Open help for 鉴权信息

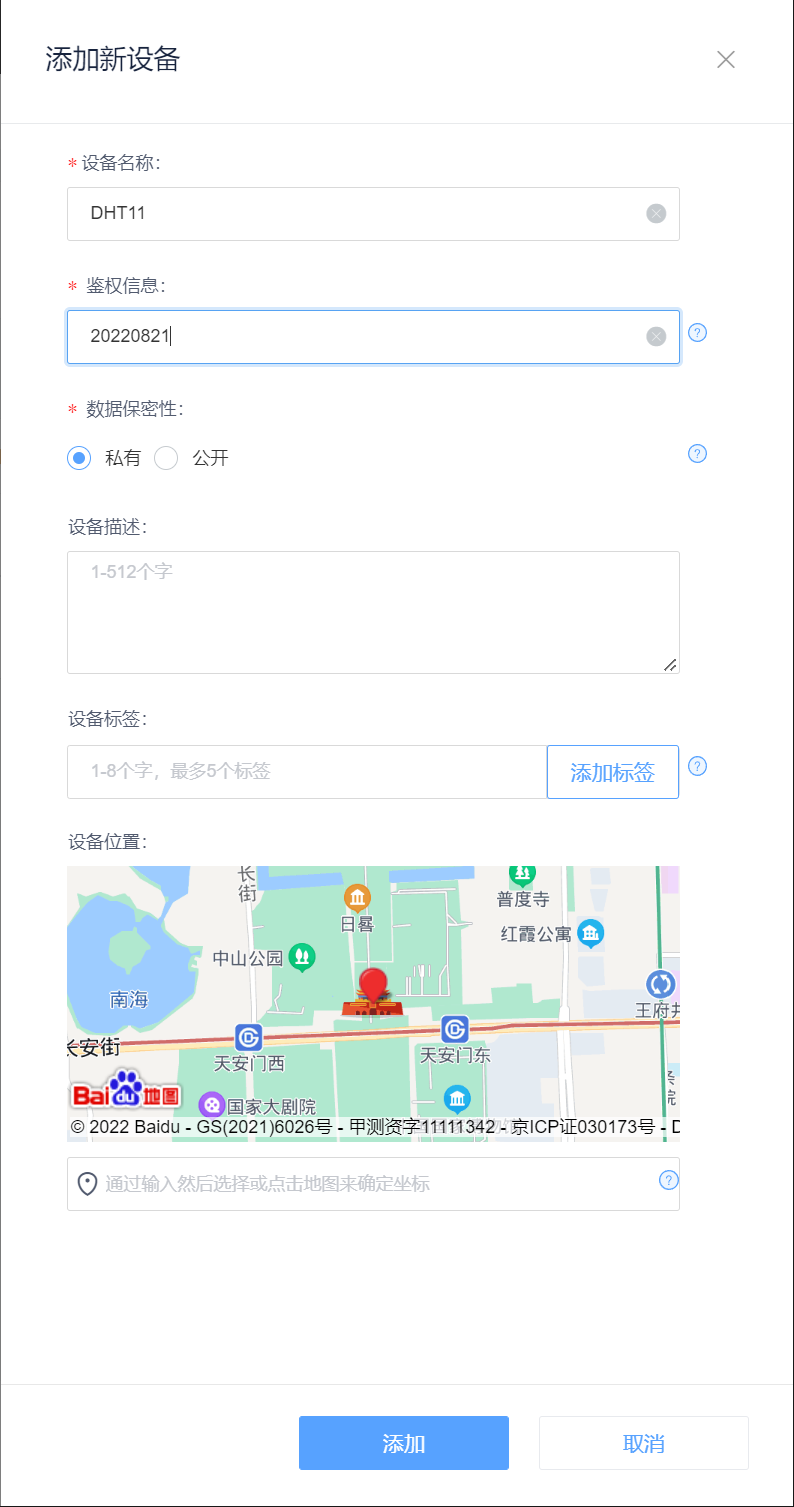(x=698, y=332)
